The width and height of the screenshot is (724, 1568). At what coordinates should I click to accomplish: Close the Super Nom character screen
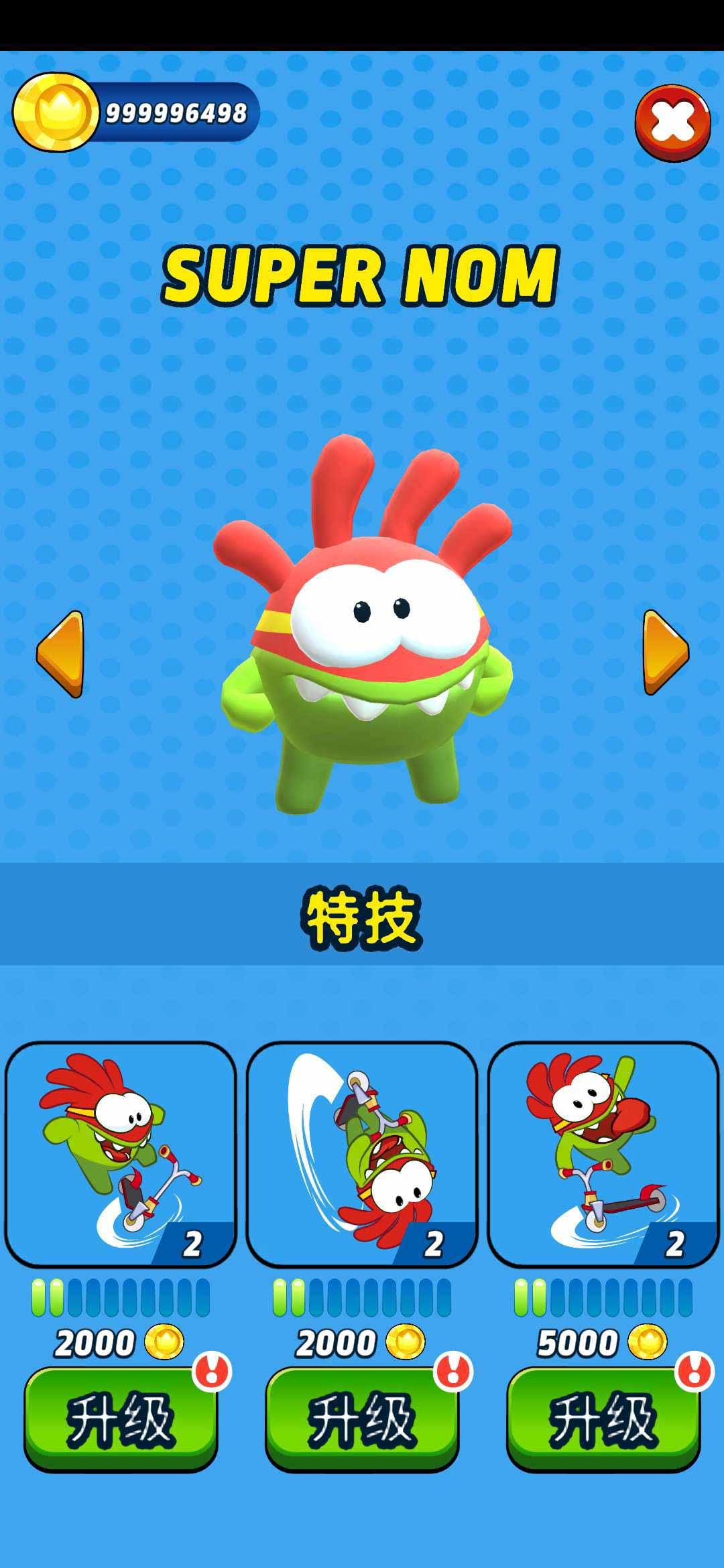pos(672,123)
